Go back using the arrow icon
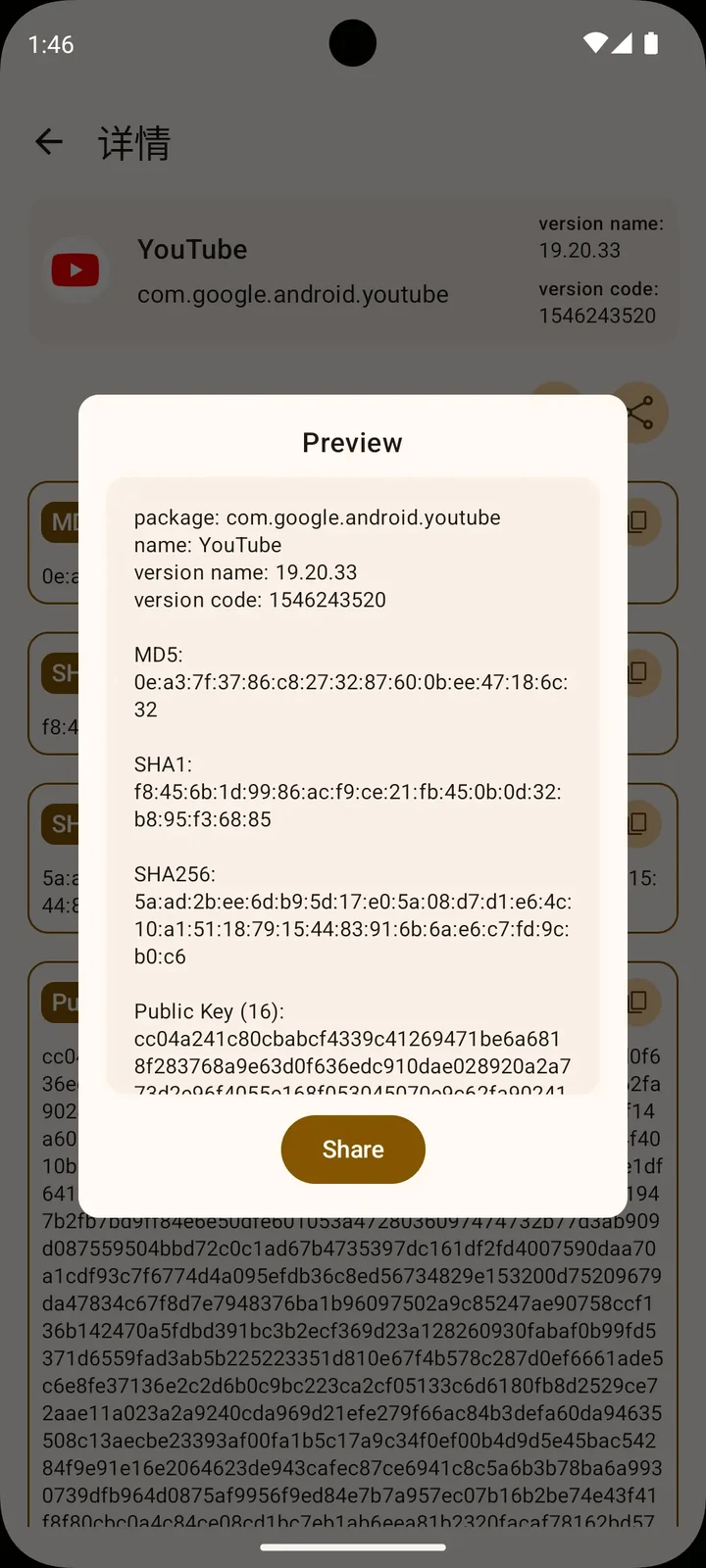Screen dimensions: 706x1568 49,142
